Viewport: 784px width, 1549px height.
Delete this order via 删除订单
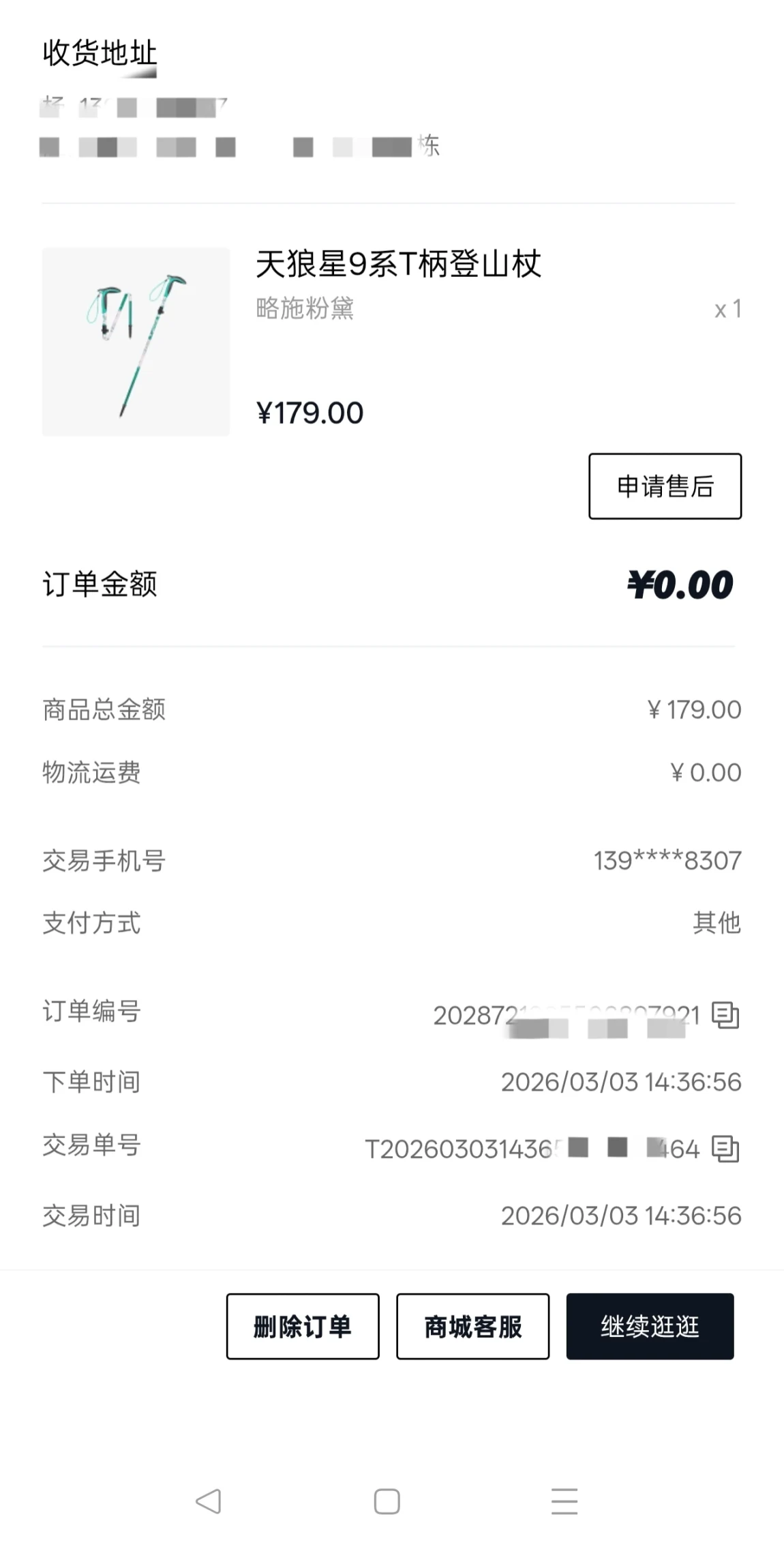coord(302,1326)
